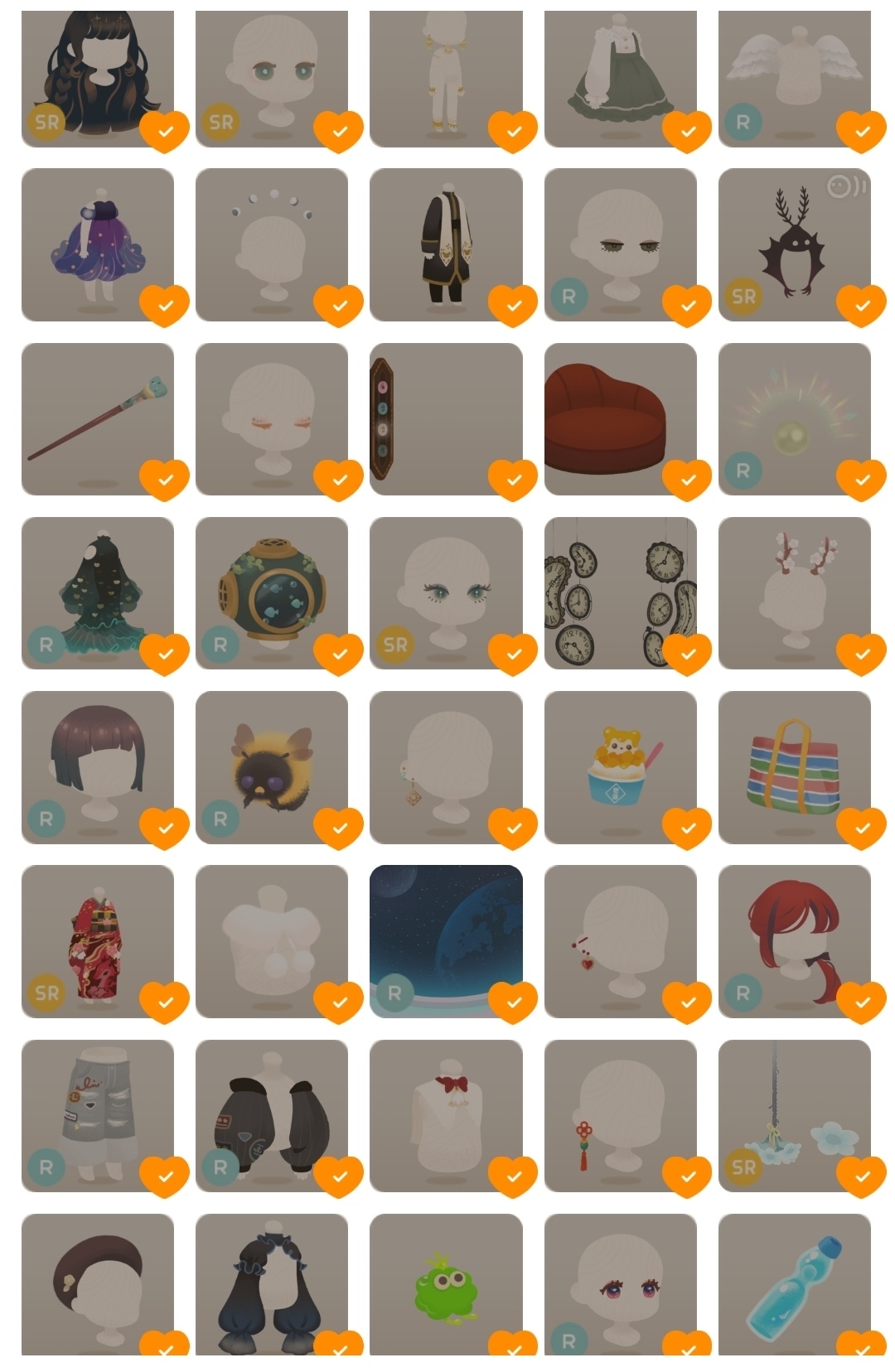Image resolution: width=895 pixels, height=1372 pixels.
Task: Toggle the heart on the blossom antlers headpiece
Action: 861,654
